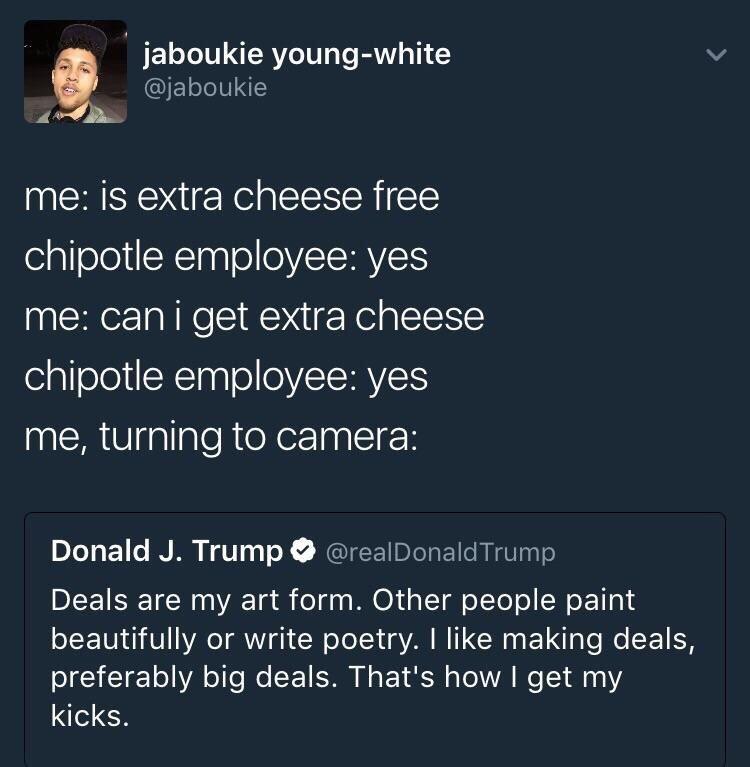The image size is (750, 767).
Task: Visit the @jaboukie profile handle
Action: 205,88
